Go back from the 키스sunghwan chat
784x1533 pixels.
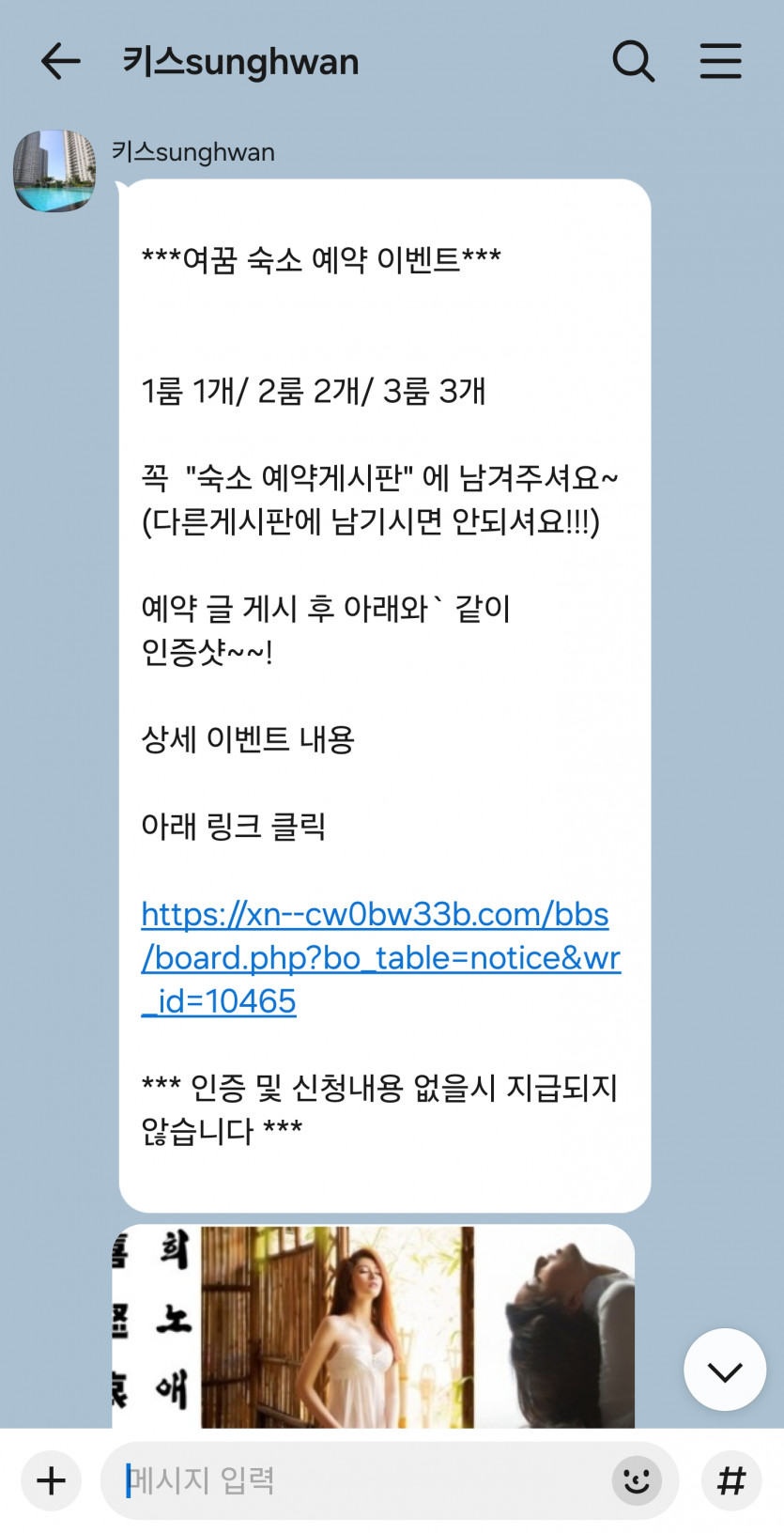point(61,62)
